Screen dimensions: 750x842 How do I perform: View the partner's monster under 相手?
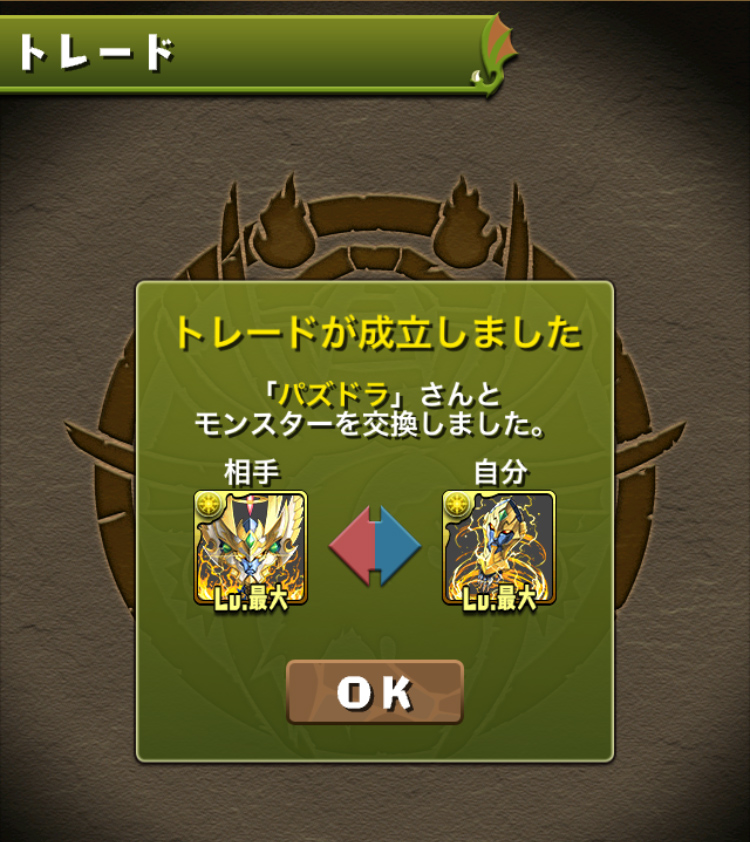tap(250, 548)
